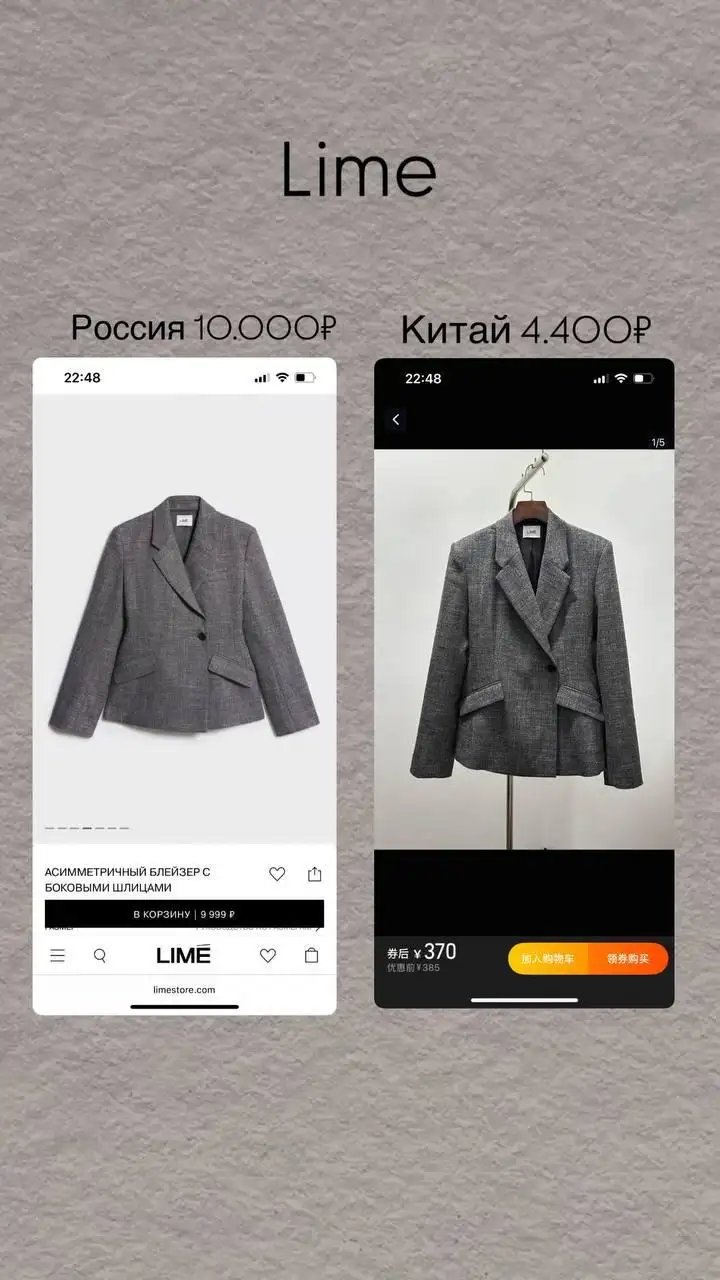
Task: Toggle the favorite heart on the blazer listing
Action: (x=276, y=872)
